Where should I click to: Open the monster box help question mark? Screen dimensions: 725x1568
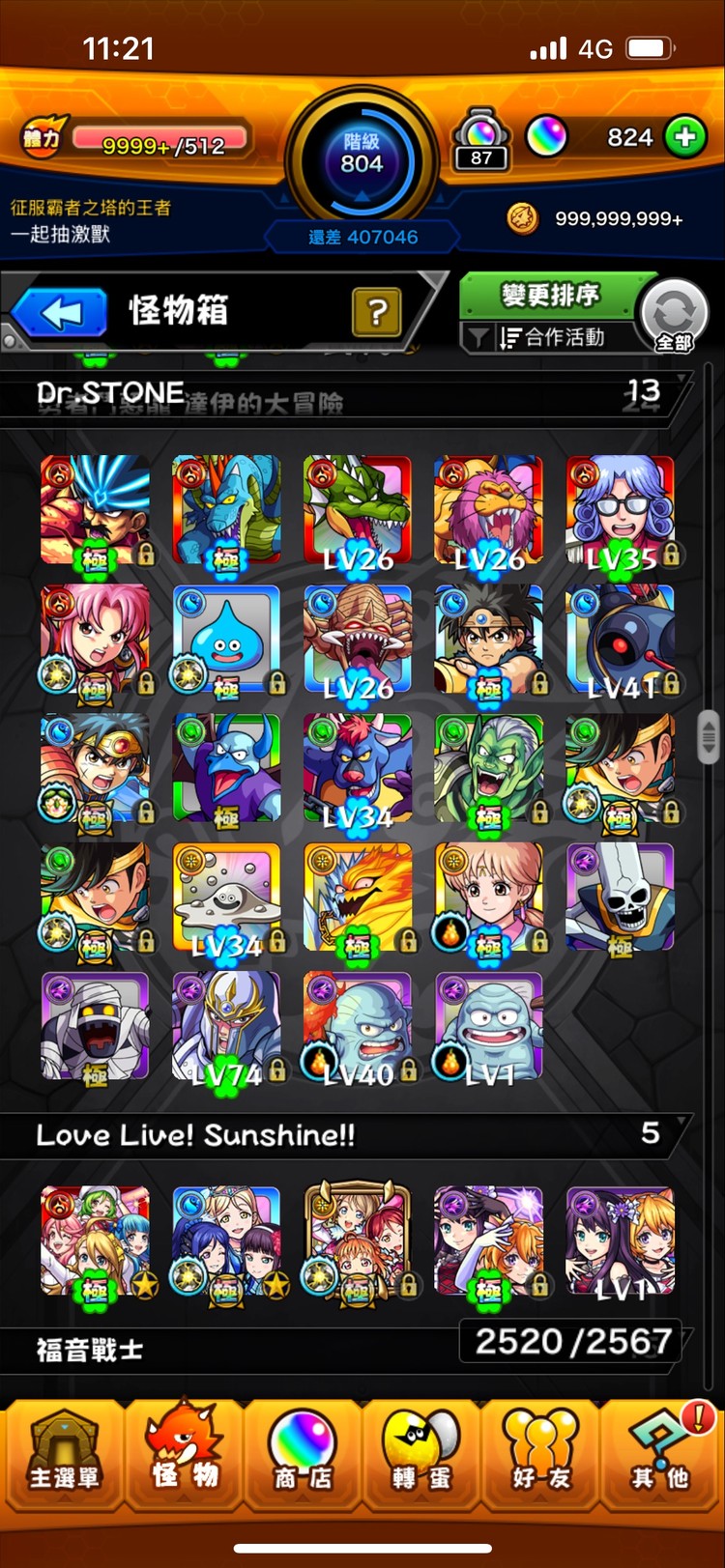click(376, 311)
